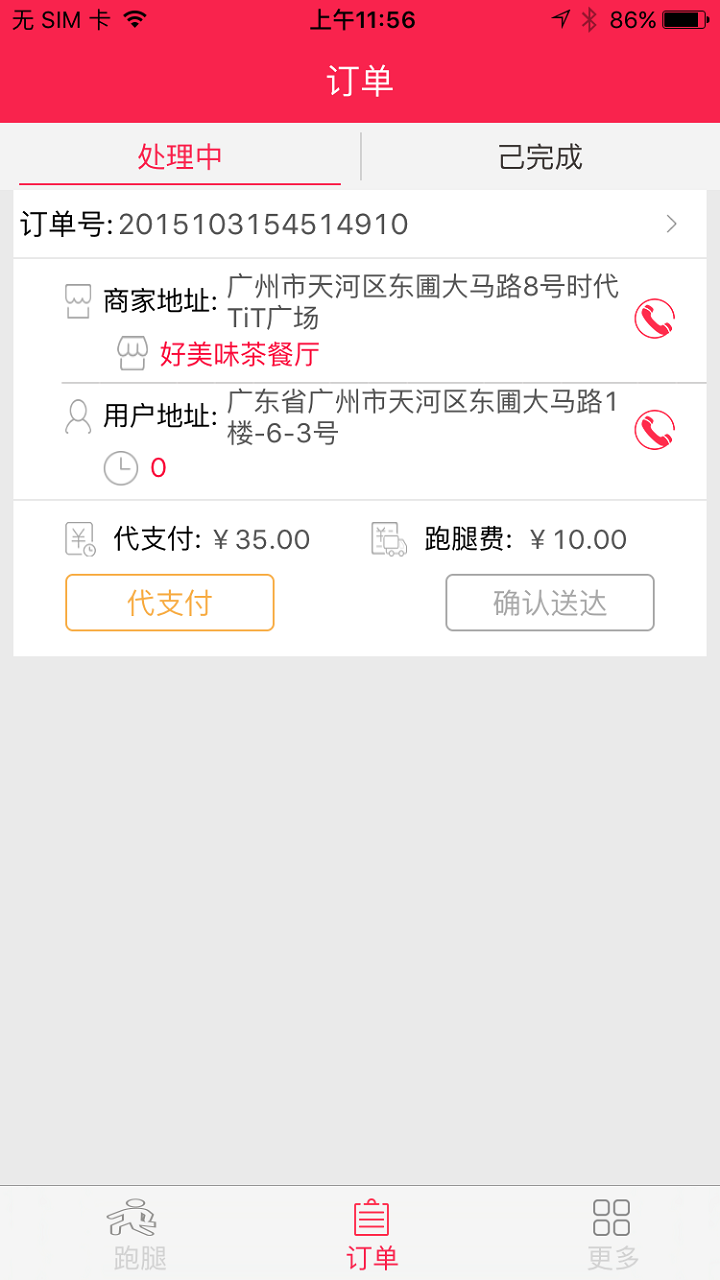Tap the clock icon showing 0
720x1280 pixels.
point(121,467)
